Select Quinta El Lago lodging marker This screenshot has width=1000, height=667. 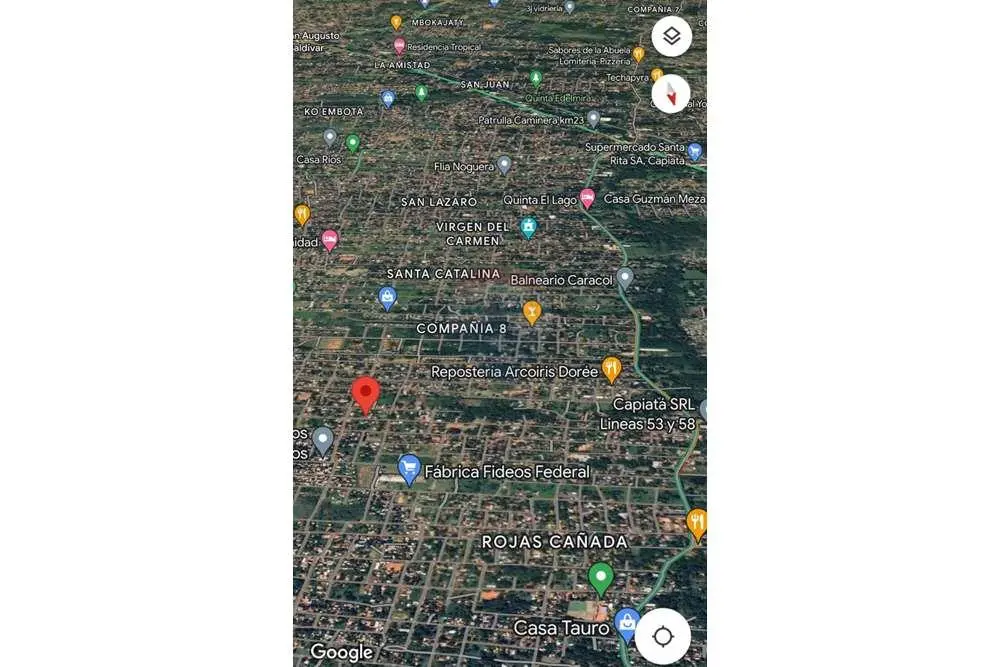coord(587,198)
